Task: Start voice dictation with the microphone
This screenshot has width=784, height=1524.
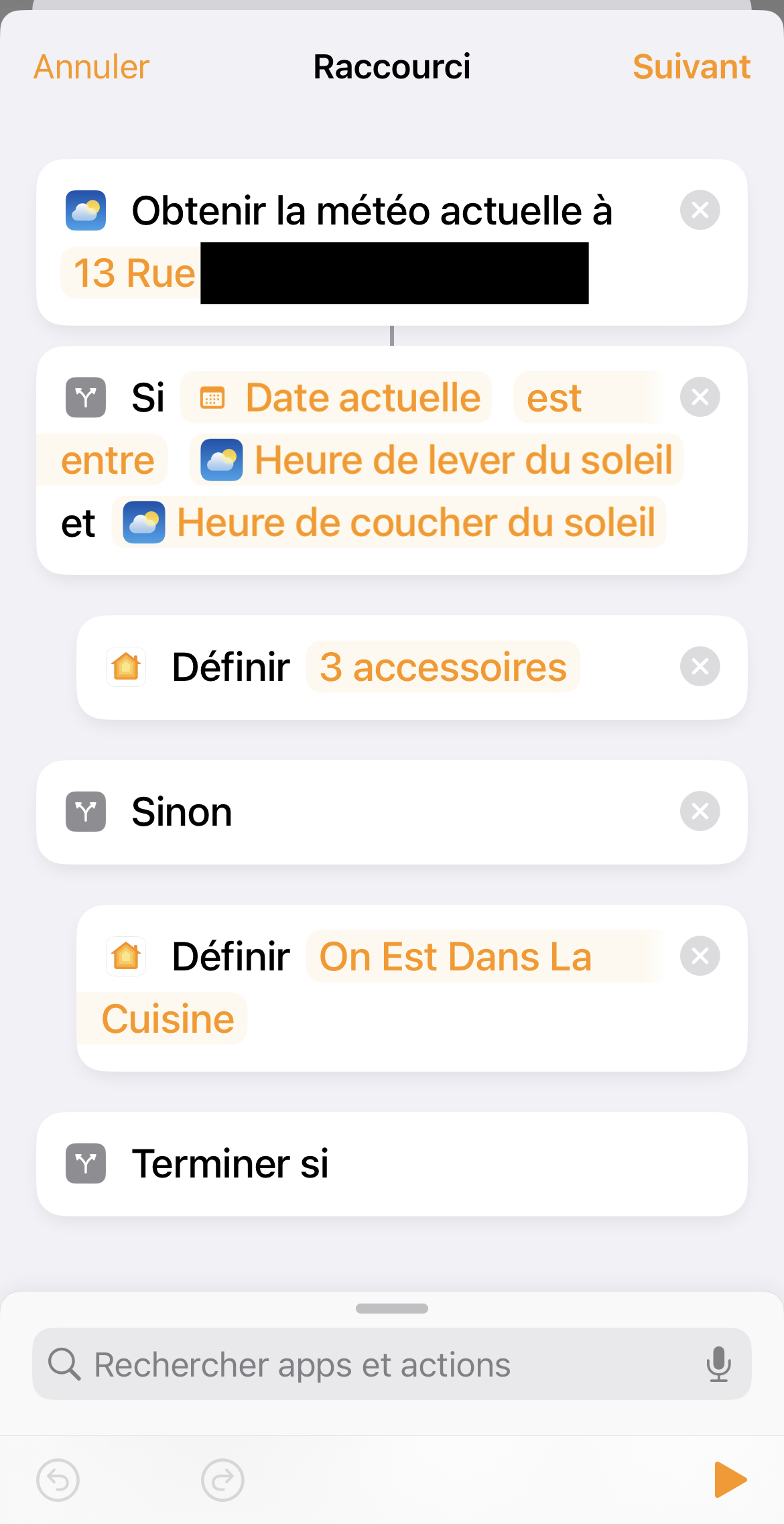Action: tap(718, 1364)
